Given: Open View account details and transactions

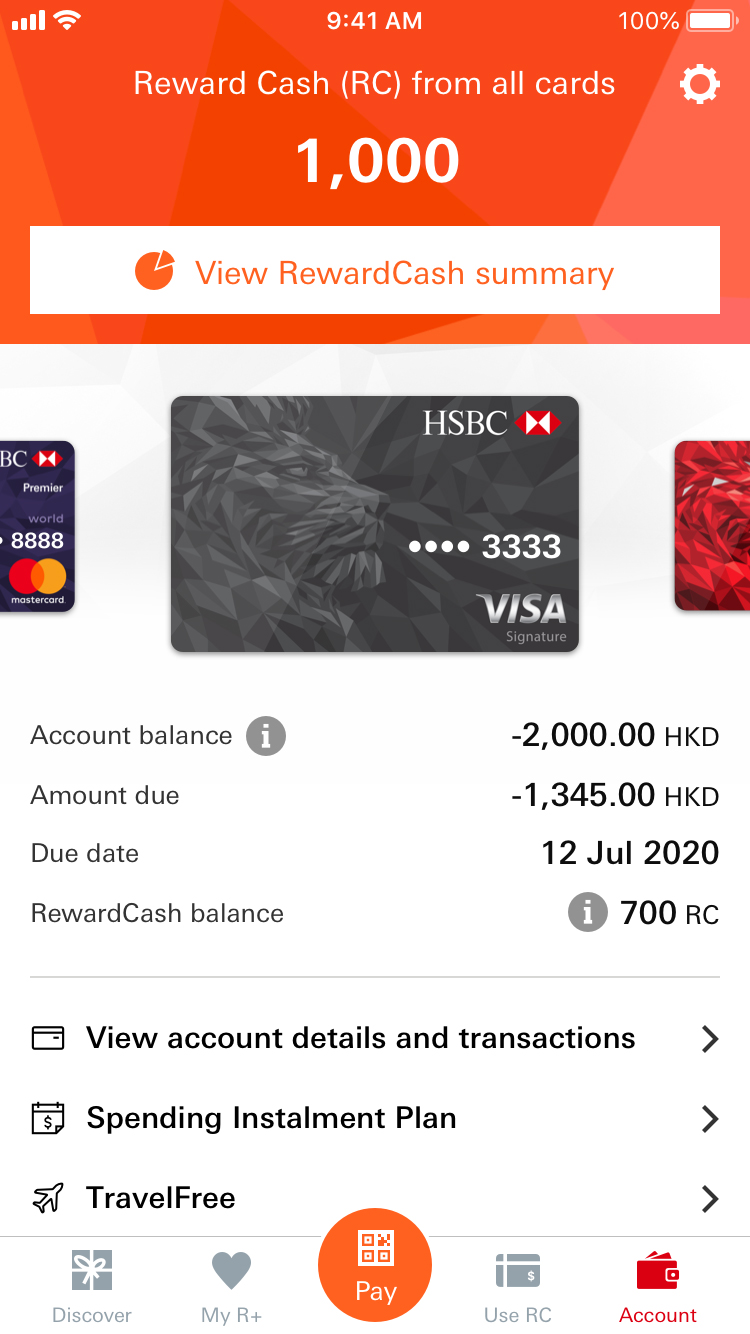Looking at the screenshot, I should click(375, 1038).
